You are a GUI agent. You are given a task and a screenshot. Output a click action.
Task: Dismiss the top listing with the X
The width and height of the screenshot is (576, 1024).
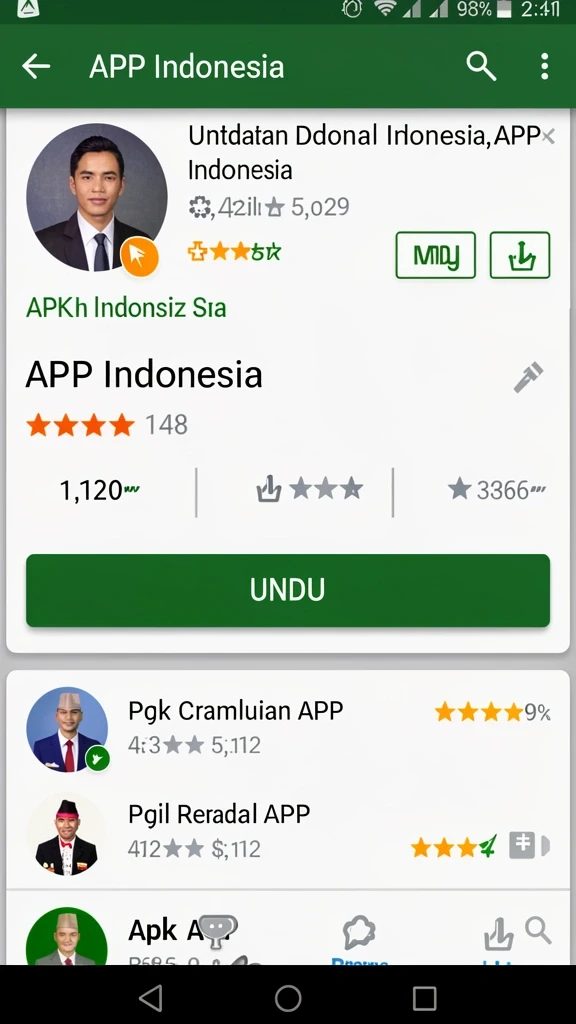549,136
